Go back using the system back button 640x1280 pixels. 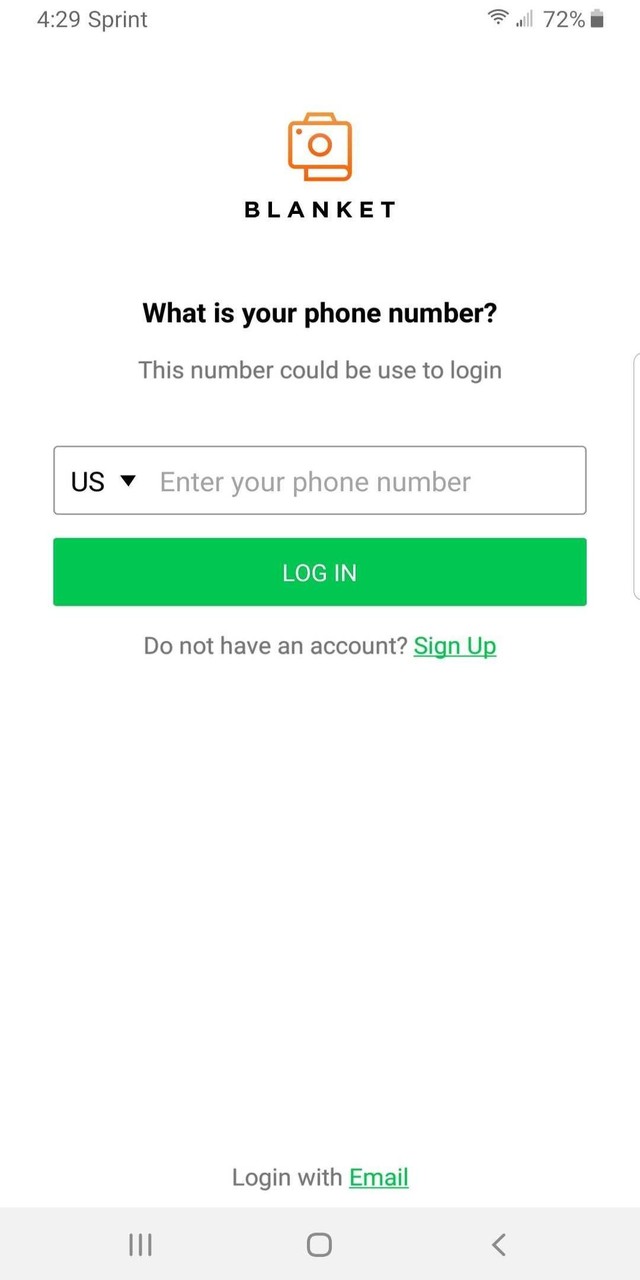click(x=499, y=1244)
